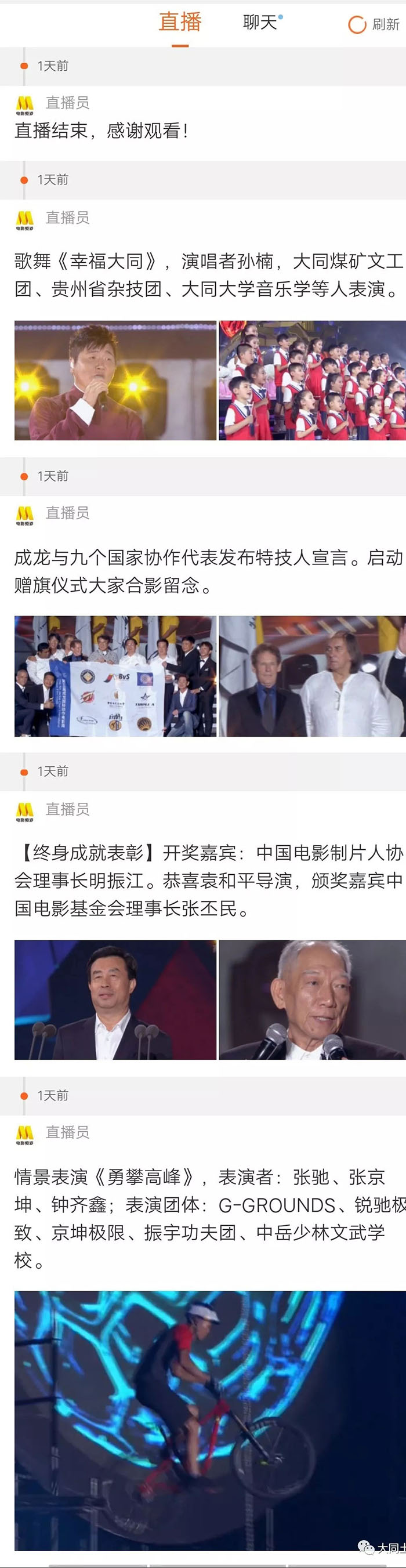Open photo of man in suit at podium

point(115,1000)
